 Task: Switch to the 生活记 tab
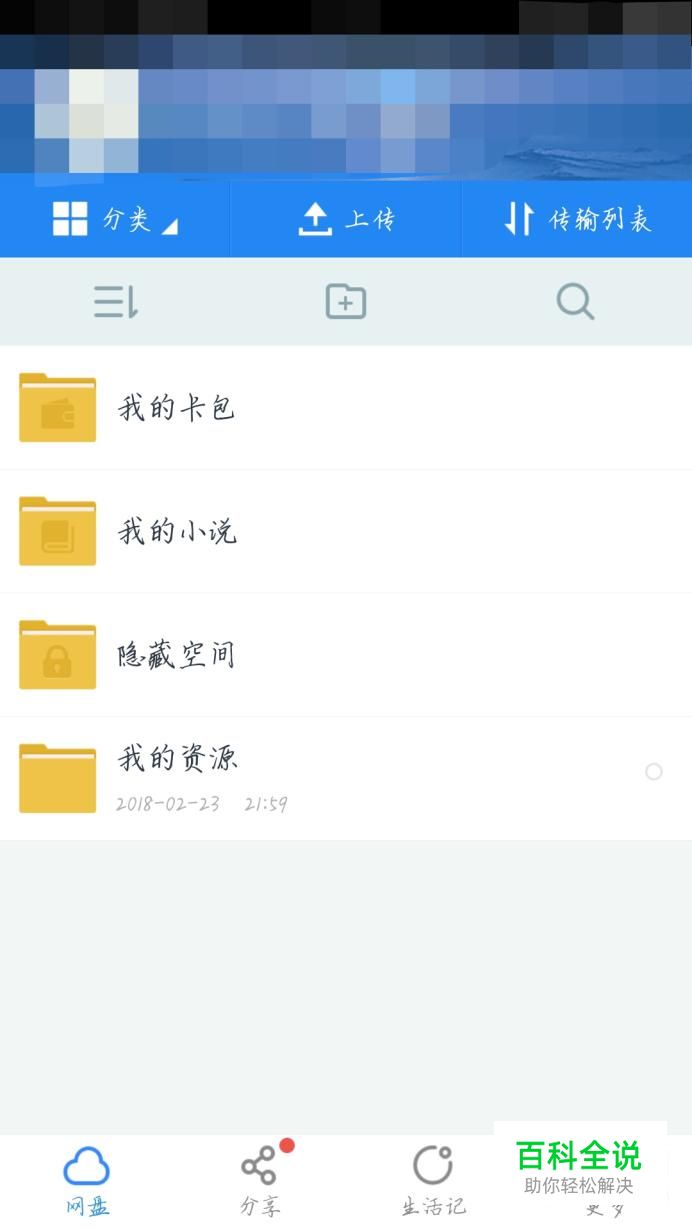(x=433, y=1180)
